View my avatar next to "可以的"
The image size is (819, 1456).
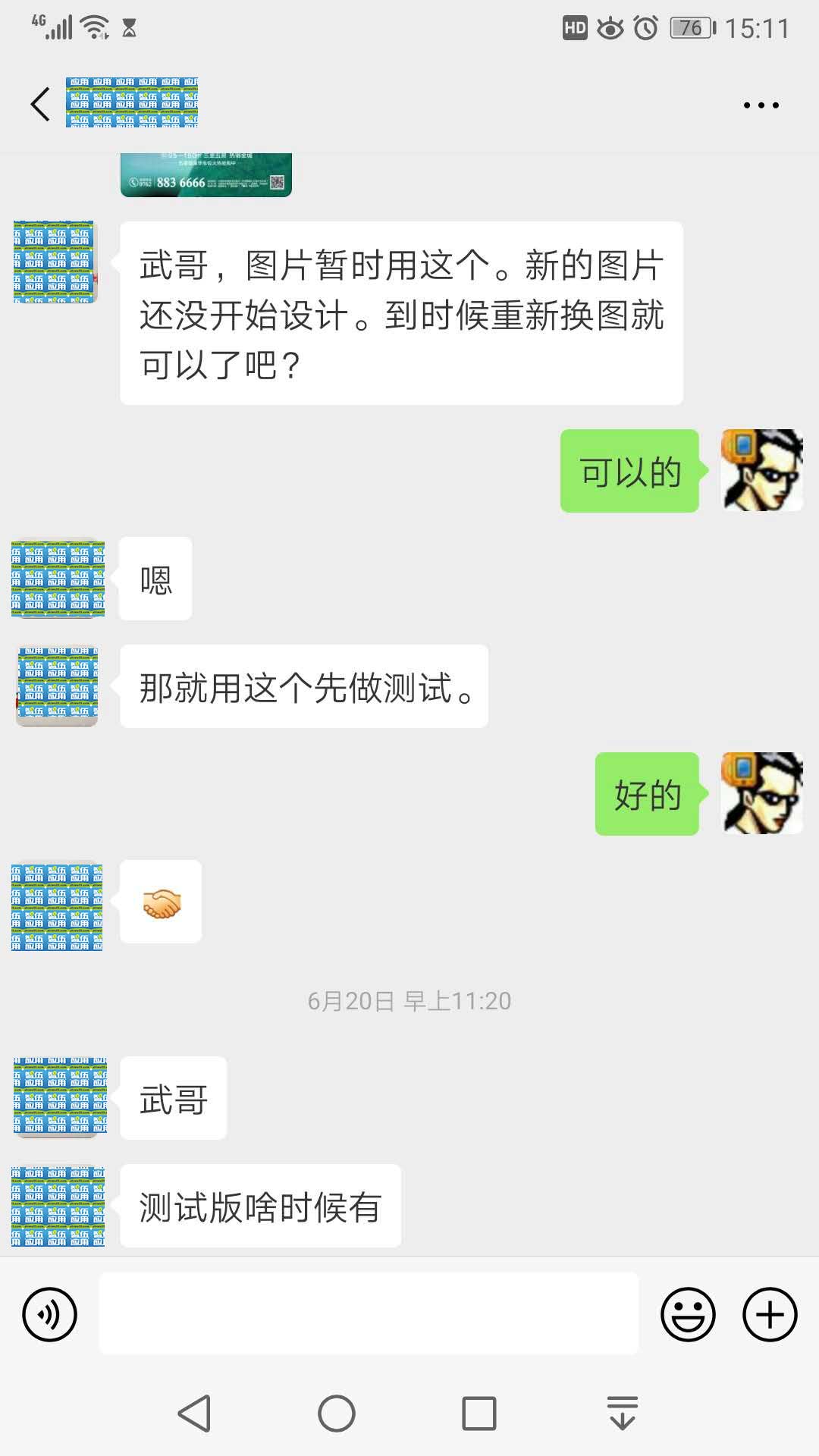(761, 470)
